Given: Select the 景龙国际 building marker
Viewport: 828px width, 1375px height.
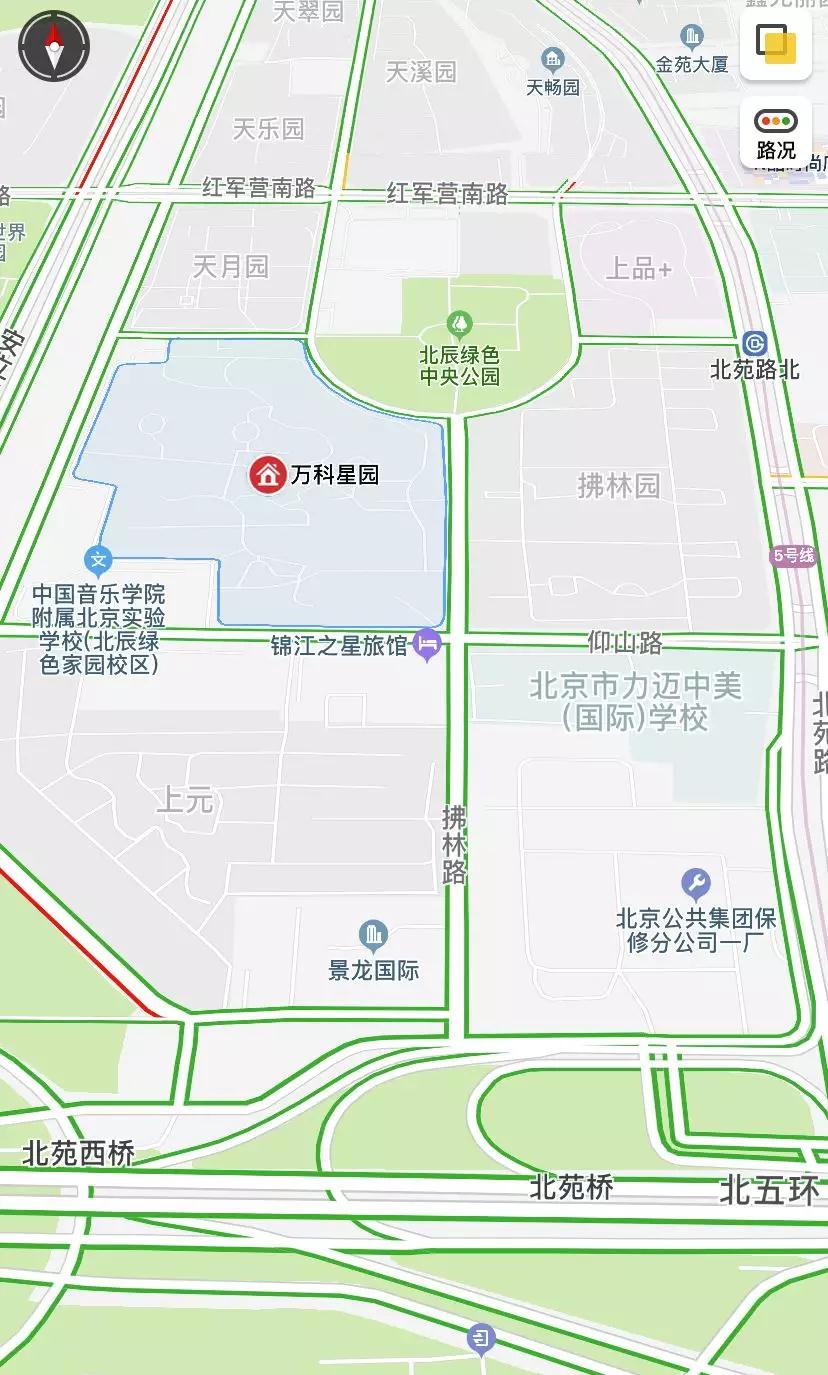Looking at the screenshot, I should (373, 936).
